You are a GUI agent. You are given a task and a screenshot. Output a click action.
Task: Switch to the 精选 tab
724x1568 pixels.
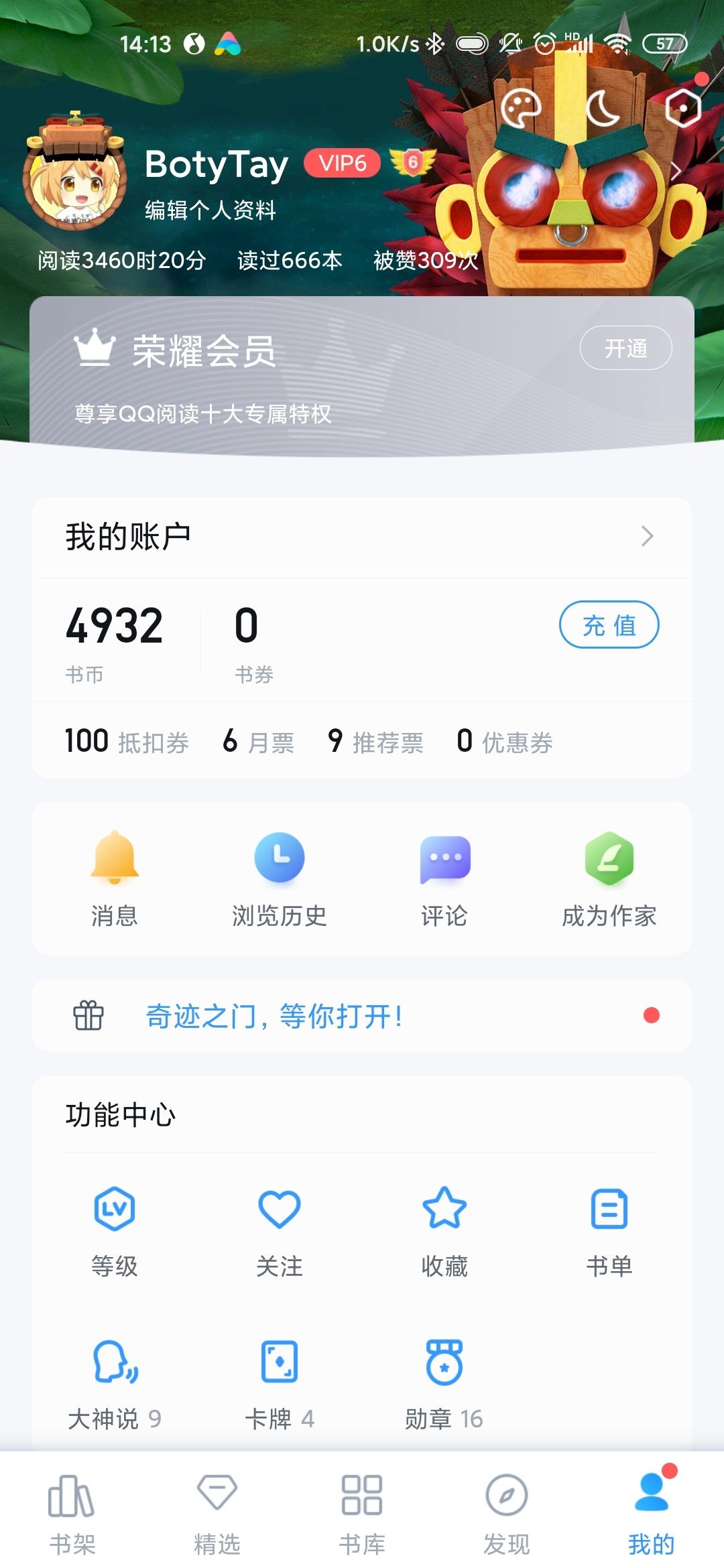pos(217,1514)
